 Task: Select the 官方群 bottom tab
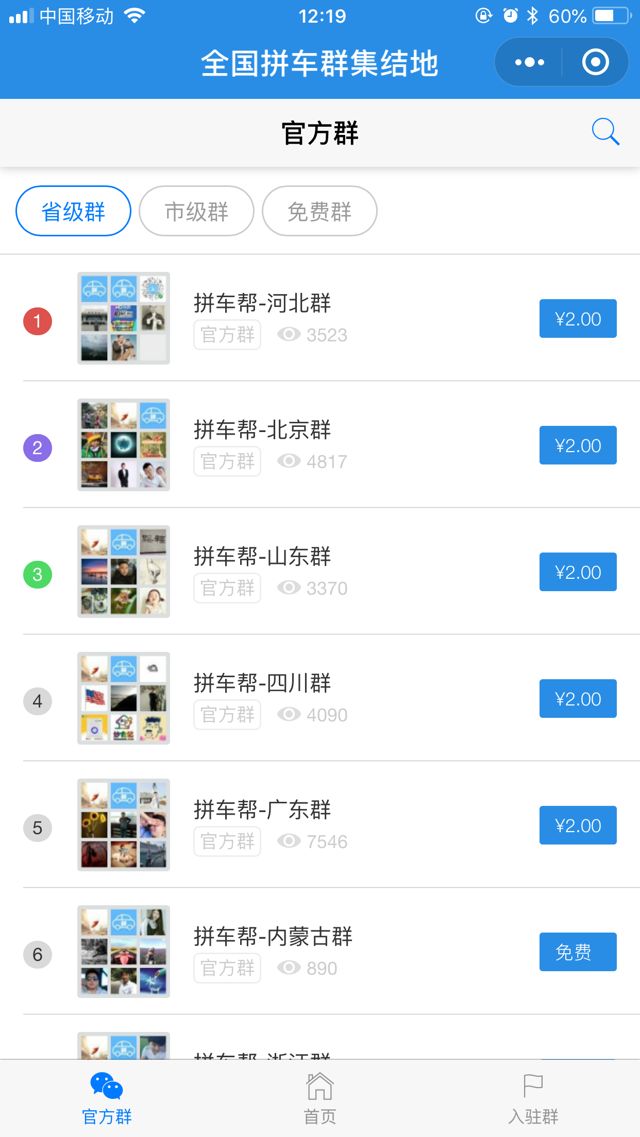(x=106, y=1098)
